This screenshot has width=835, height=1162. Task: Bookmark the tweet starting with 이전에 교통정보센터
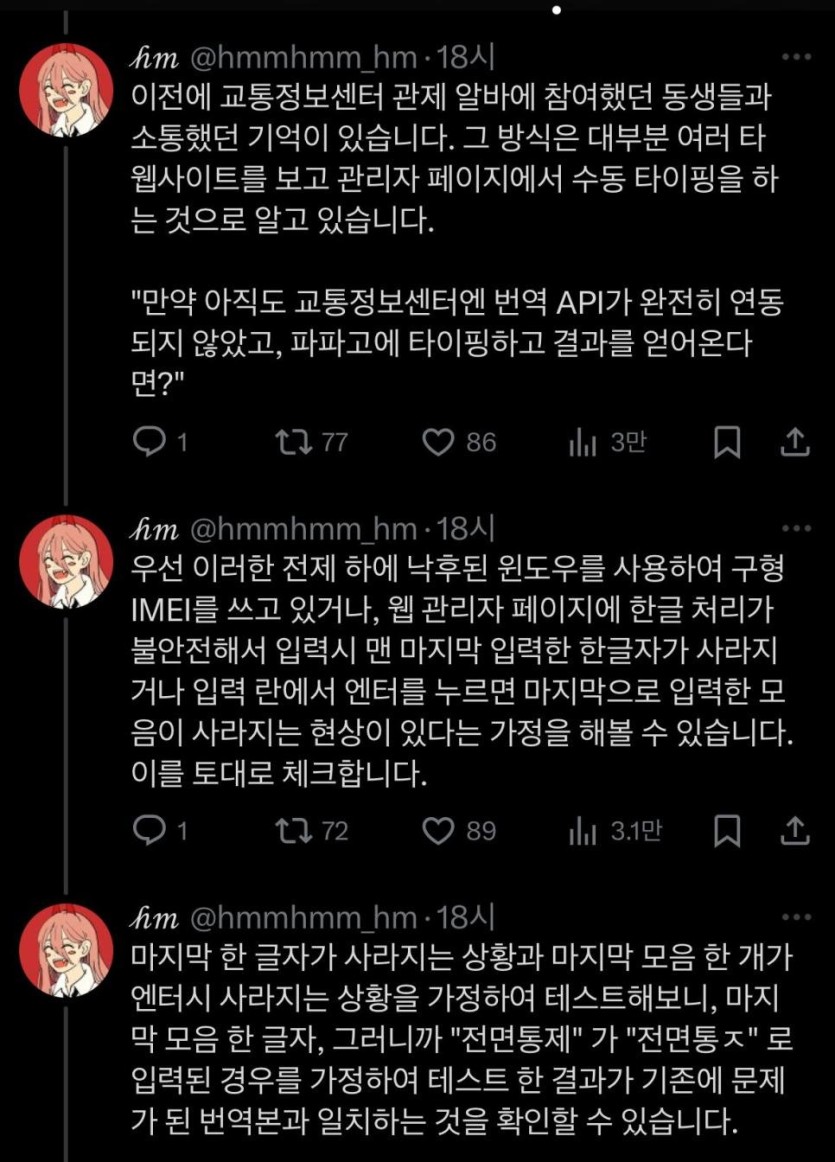coord(727,442)
